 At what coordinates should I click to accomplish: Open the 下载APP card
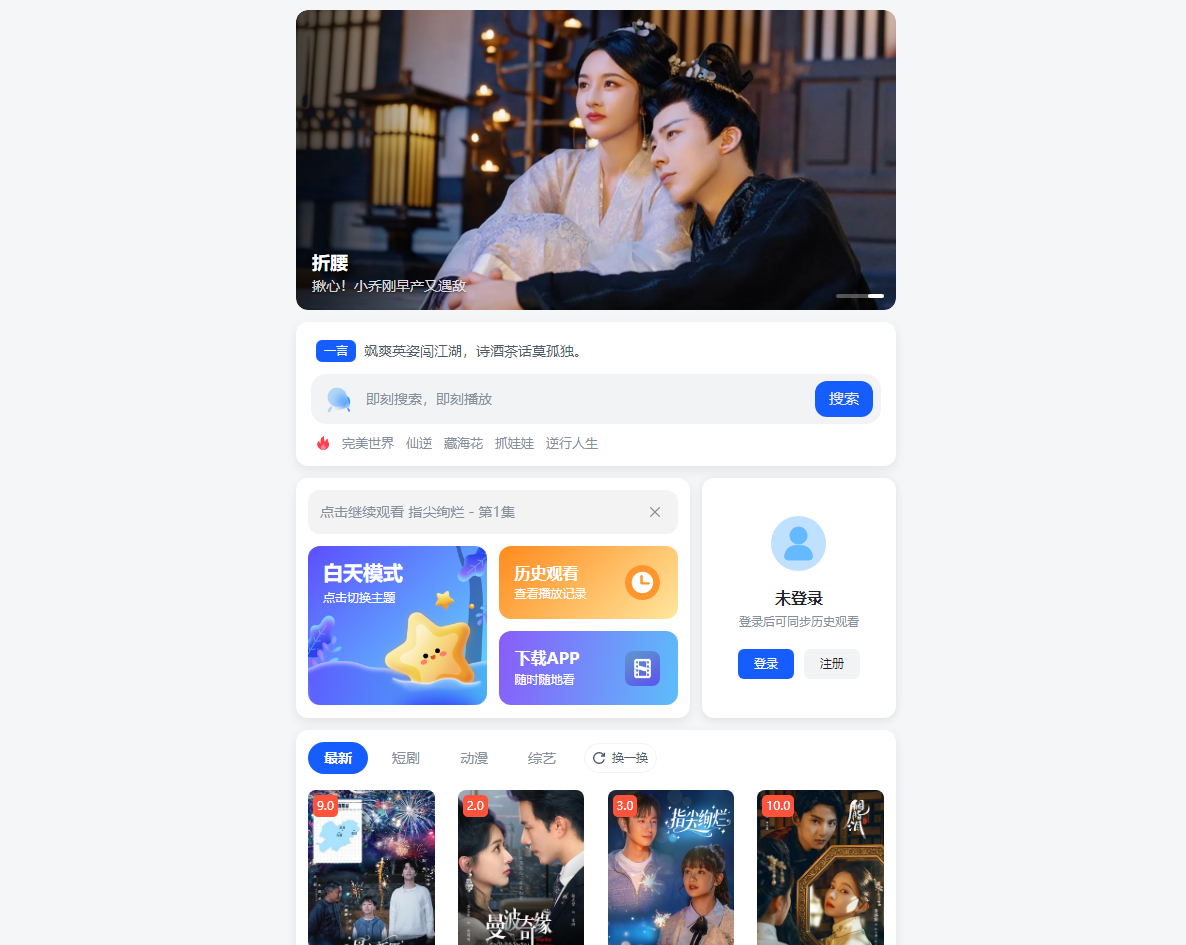588,668
